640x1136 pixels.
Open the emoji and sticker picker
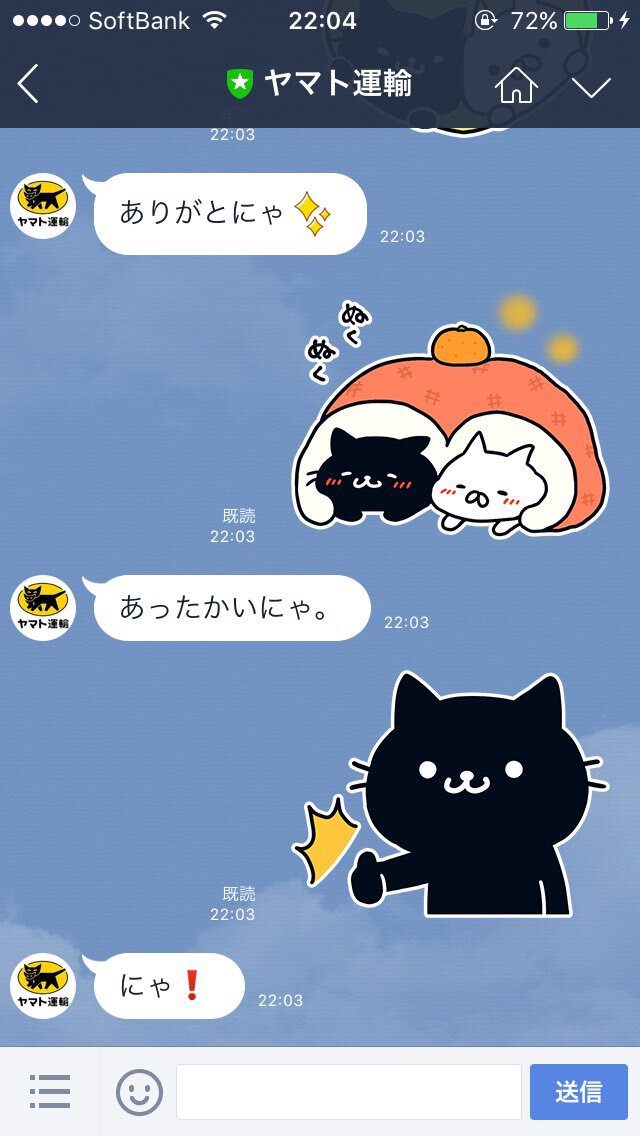(x=139, y=1091)
